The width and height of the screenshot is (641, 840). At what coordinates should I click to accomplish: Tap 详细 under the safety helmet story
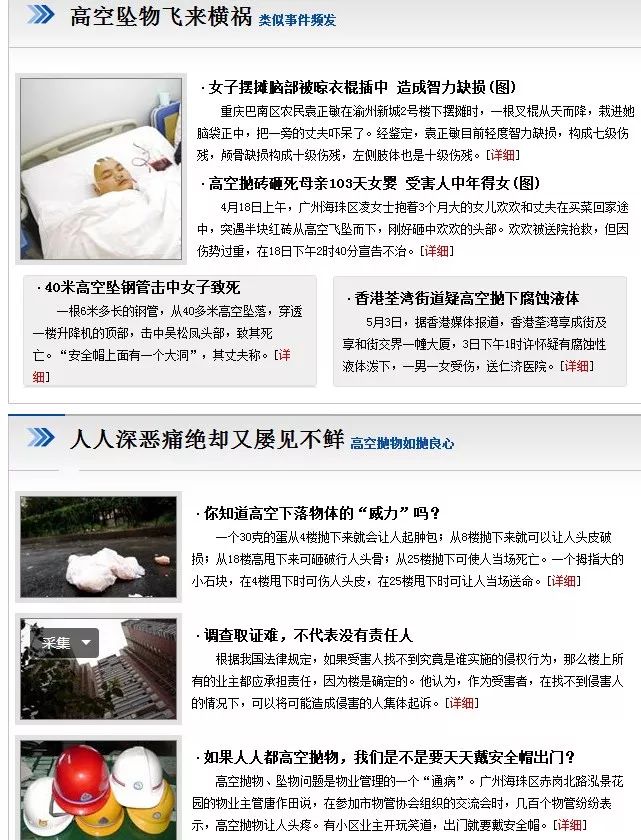570,825
